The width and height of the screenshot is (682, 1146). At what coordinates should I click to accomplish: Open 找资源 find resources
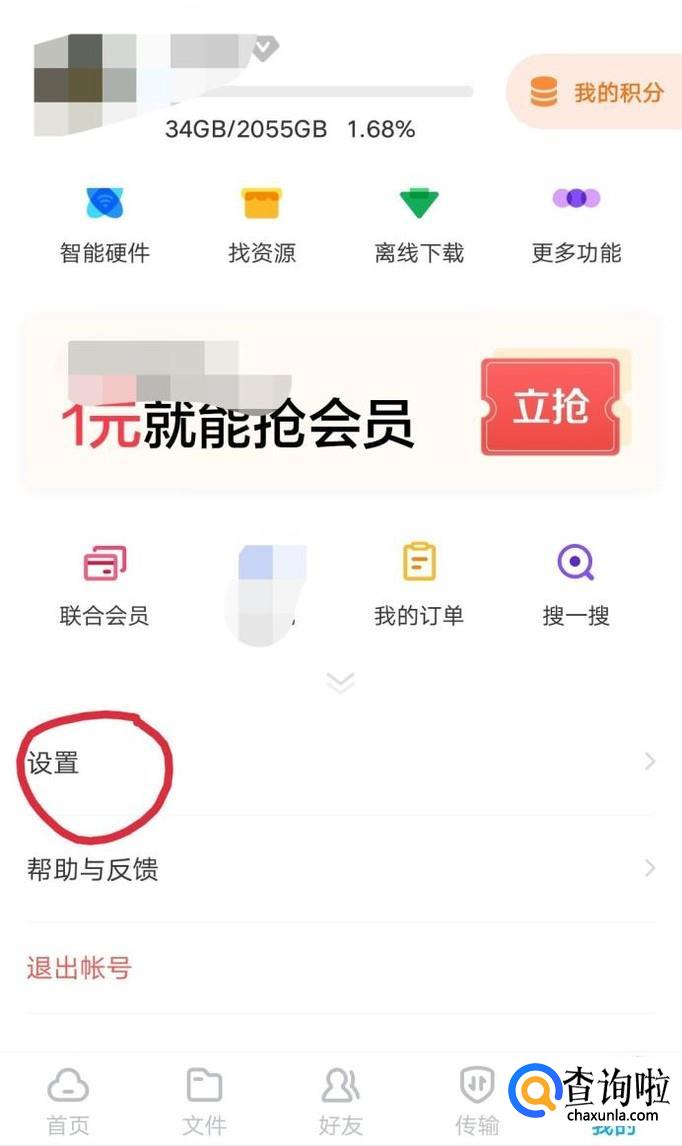[x=262, y=224]
